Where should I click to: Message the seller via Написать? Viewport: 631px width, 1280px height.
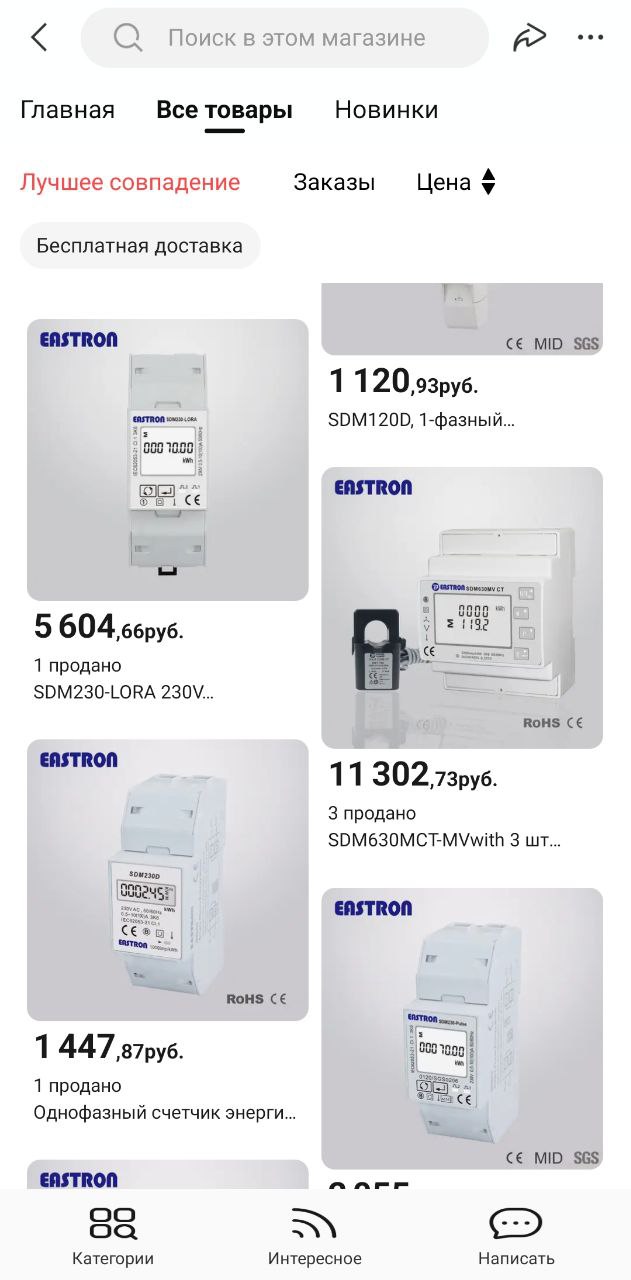[515, 1236]
